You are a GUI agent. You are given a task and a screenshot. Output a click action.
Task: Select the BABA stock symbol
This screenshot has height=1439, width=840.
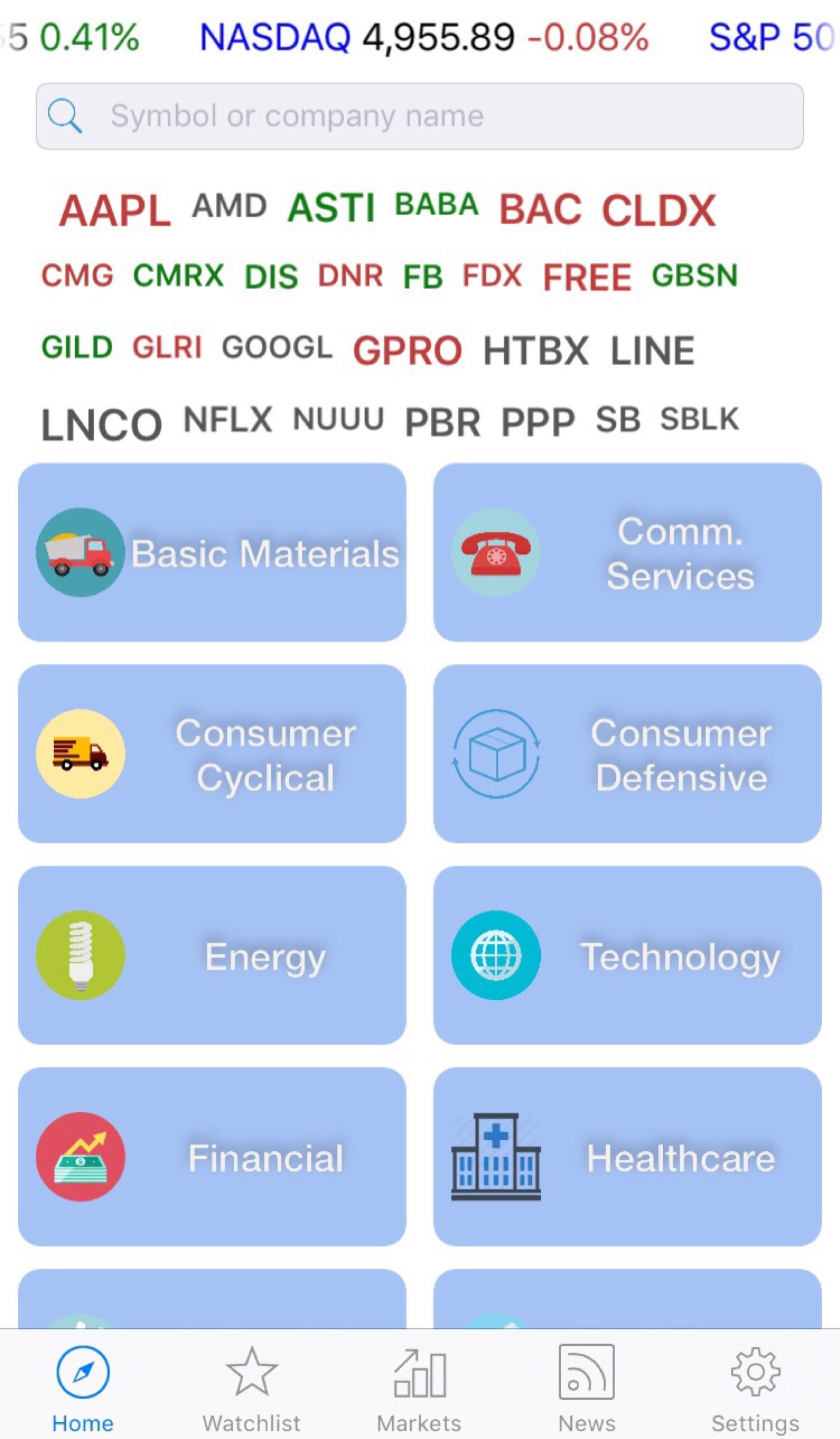click(436, 205)
